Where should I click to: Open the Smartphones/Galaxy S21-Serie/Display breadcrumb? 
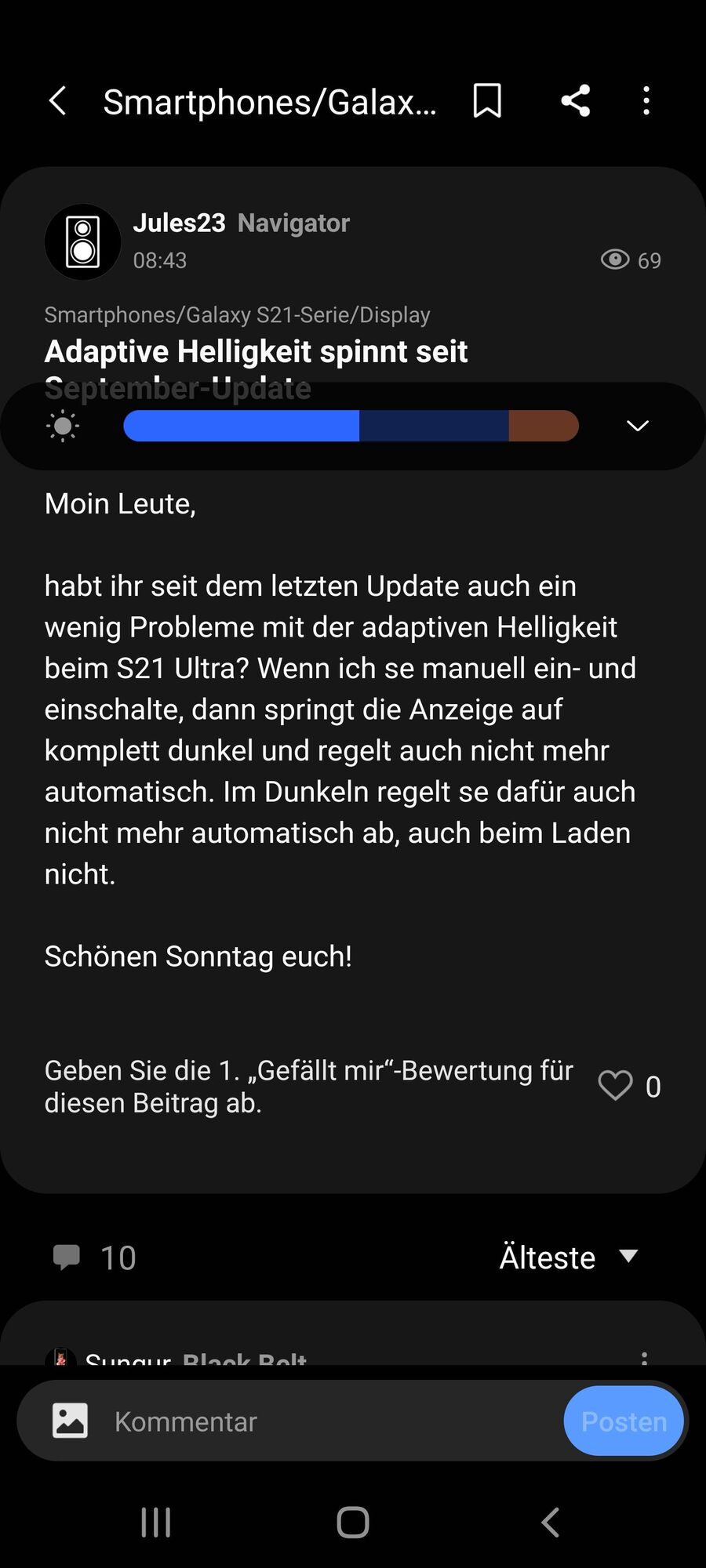pos(237,314)
